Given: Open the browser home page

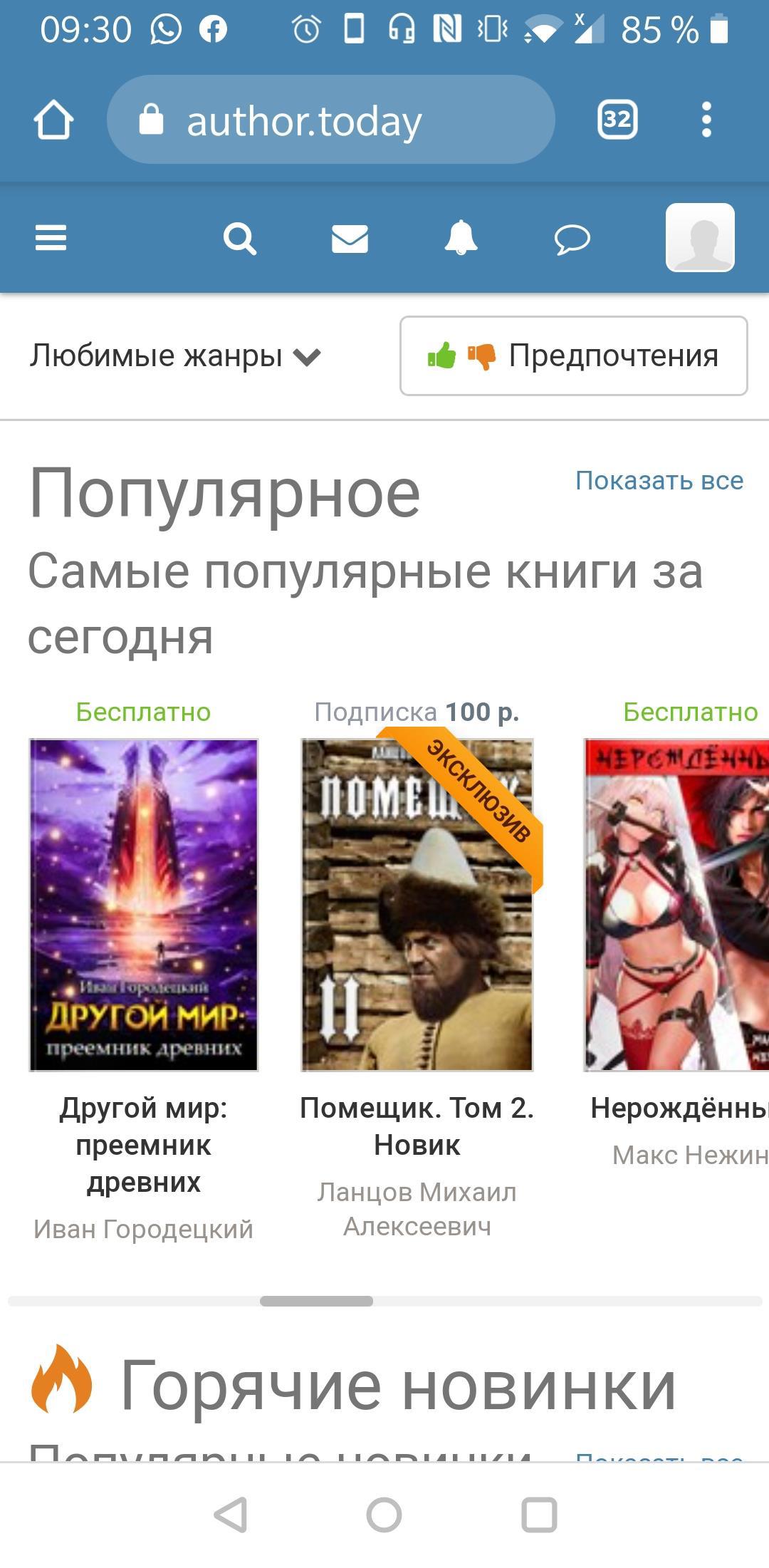Looking at the screenshot, I should 53,120.
